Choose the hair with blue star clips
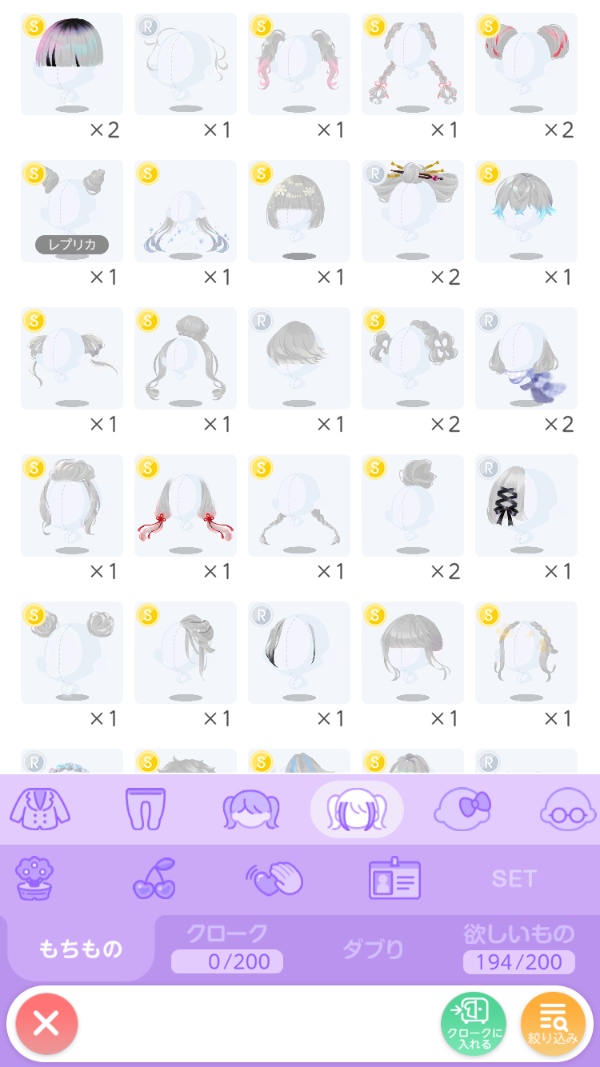Screen dimensions: 600x1067 (x=526, y=211)
